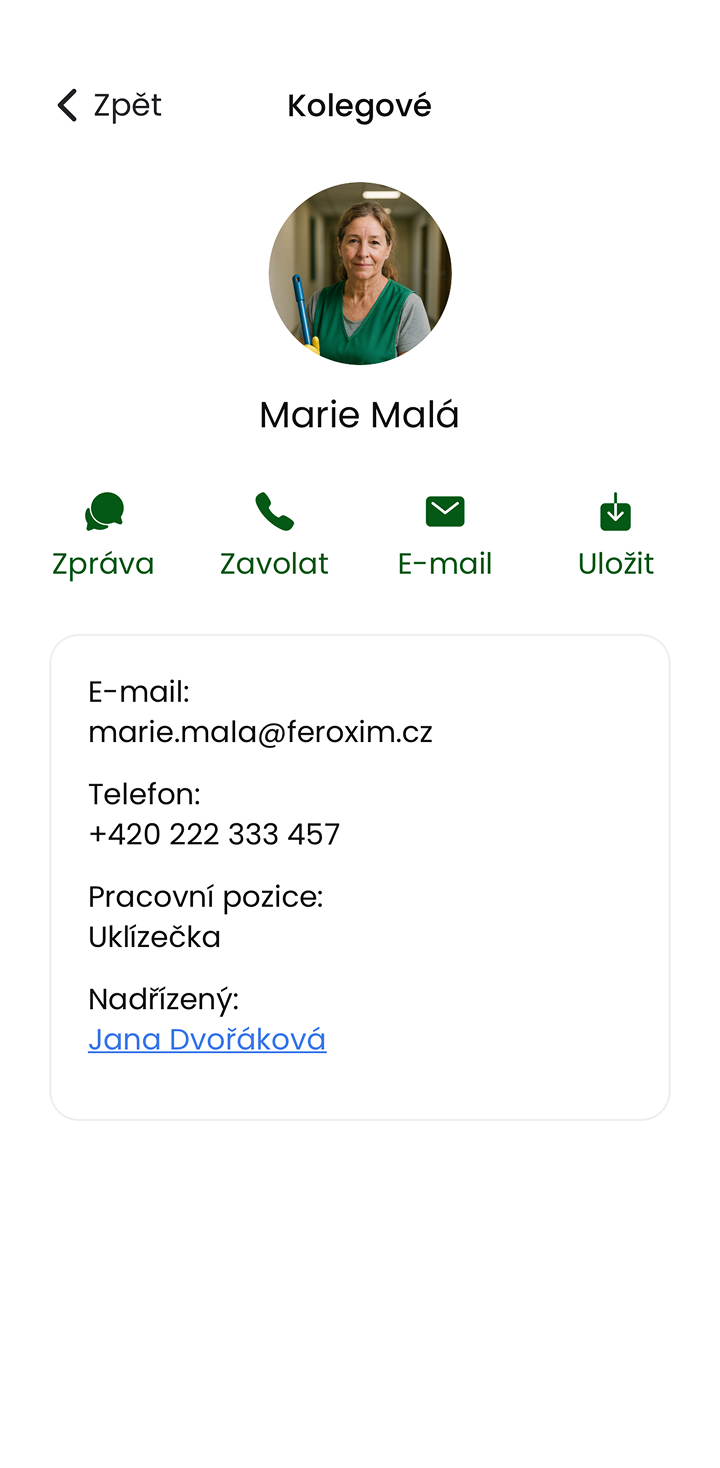720x1468 pixels.
Task: Open supervisor Jana Dvořáková's profile link
Action: tap(207, 1040)
